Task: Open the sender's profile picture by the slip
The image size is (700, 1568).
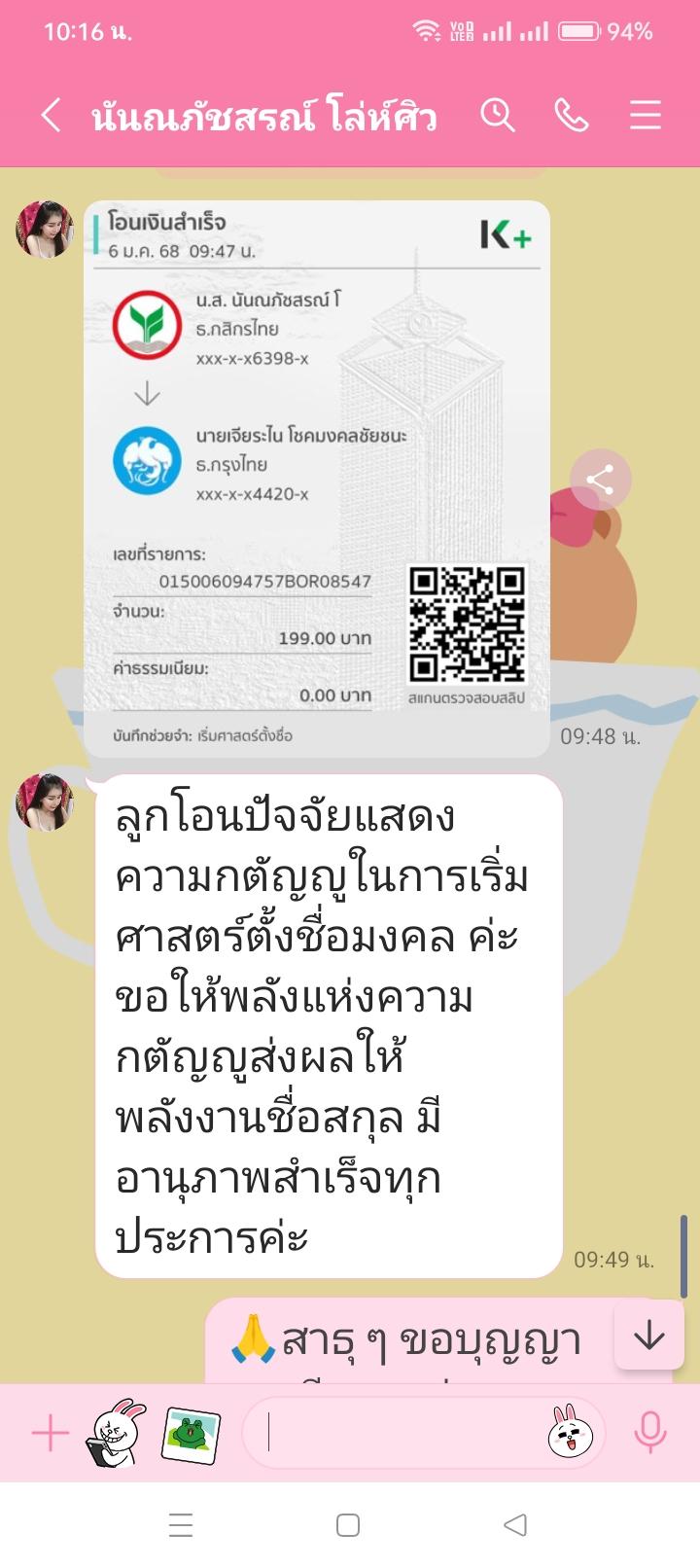Action: [45, 230]
